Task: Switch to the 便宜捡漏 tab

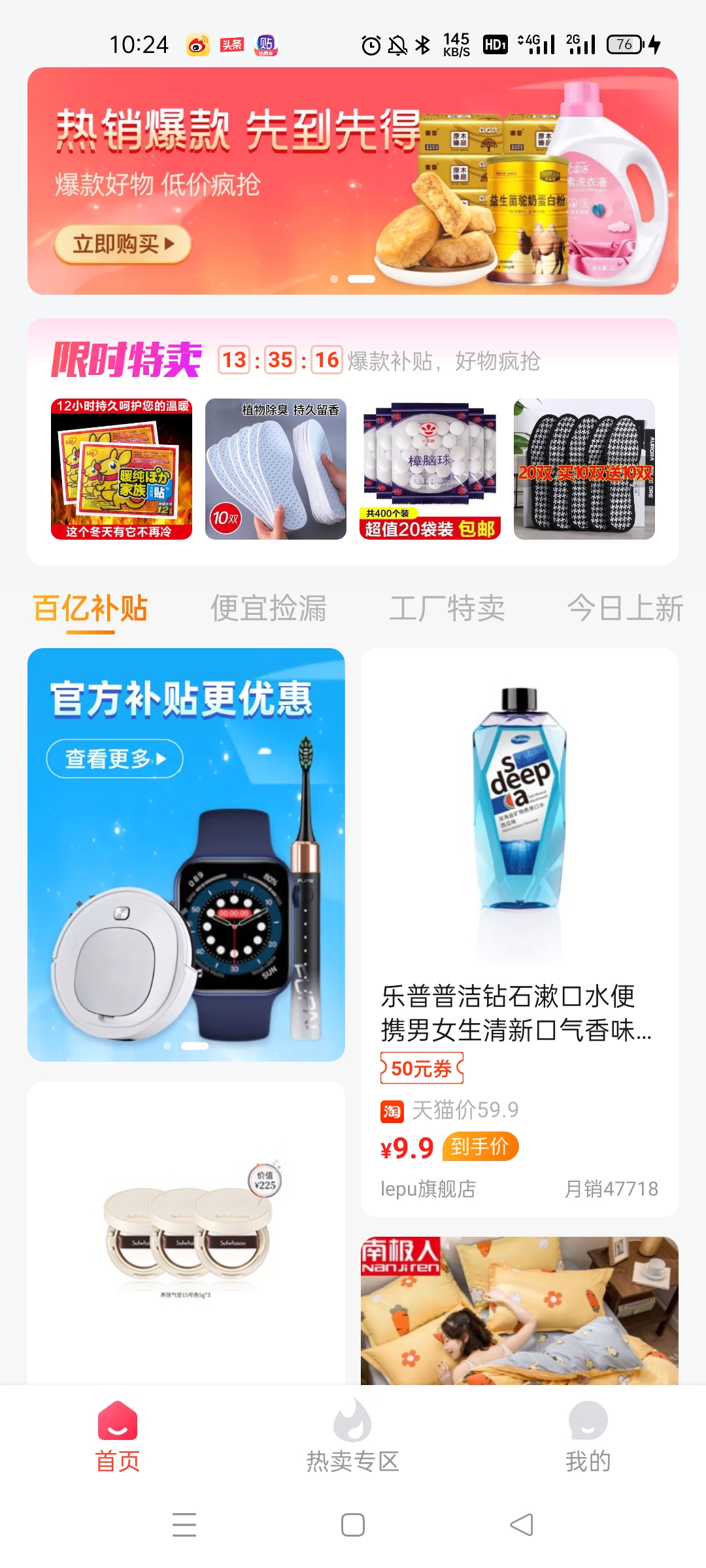Action: [268, 609]
